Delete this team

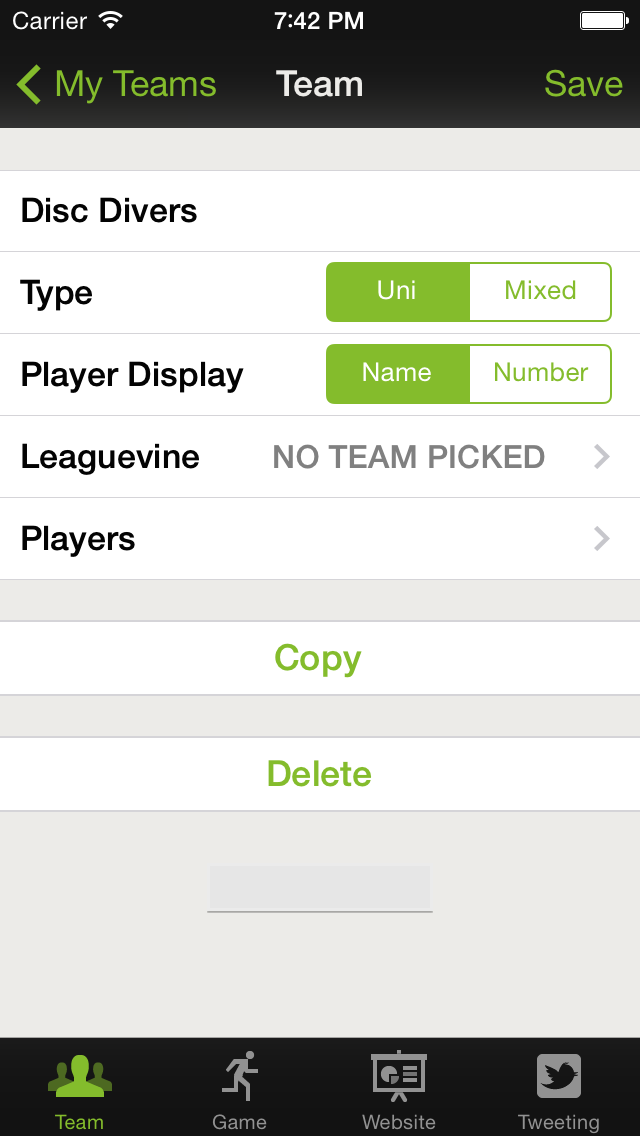click(x=320, y=774)
